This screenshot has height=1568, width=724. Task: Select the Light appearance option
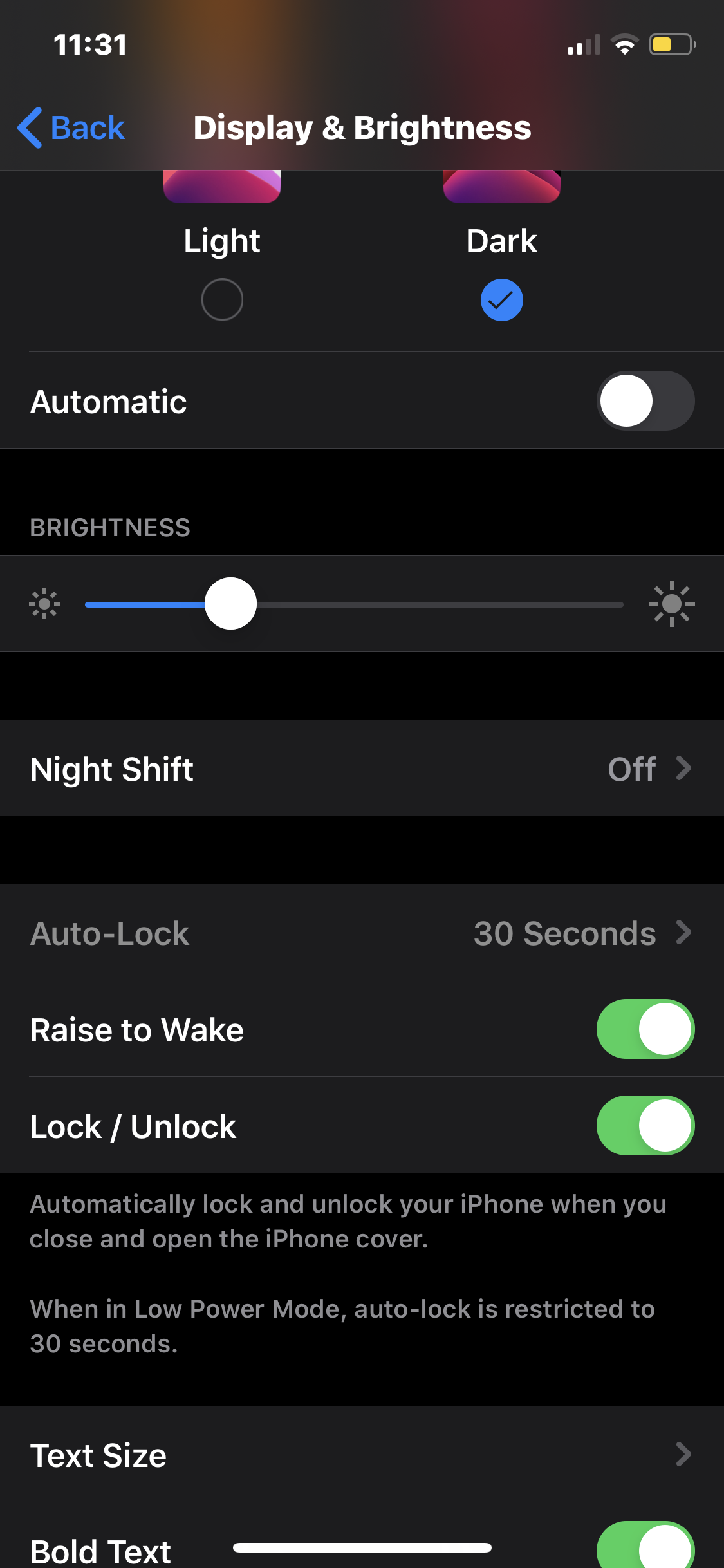pos(222,299)
